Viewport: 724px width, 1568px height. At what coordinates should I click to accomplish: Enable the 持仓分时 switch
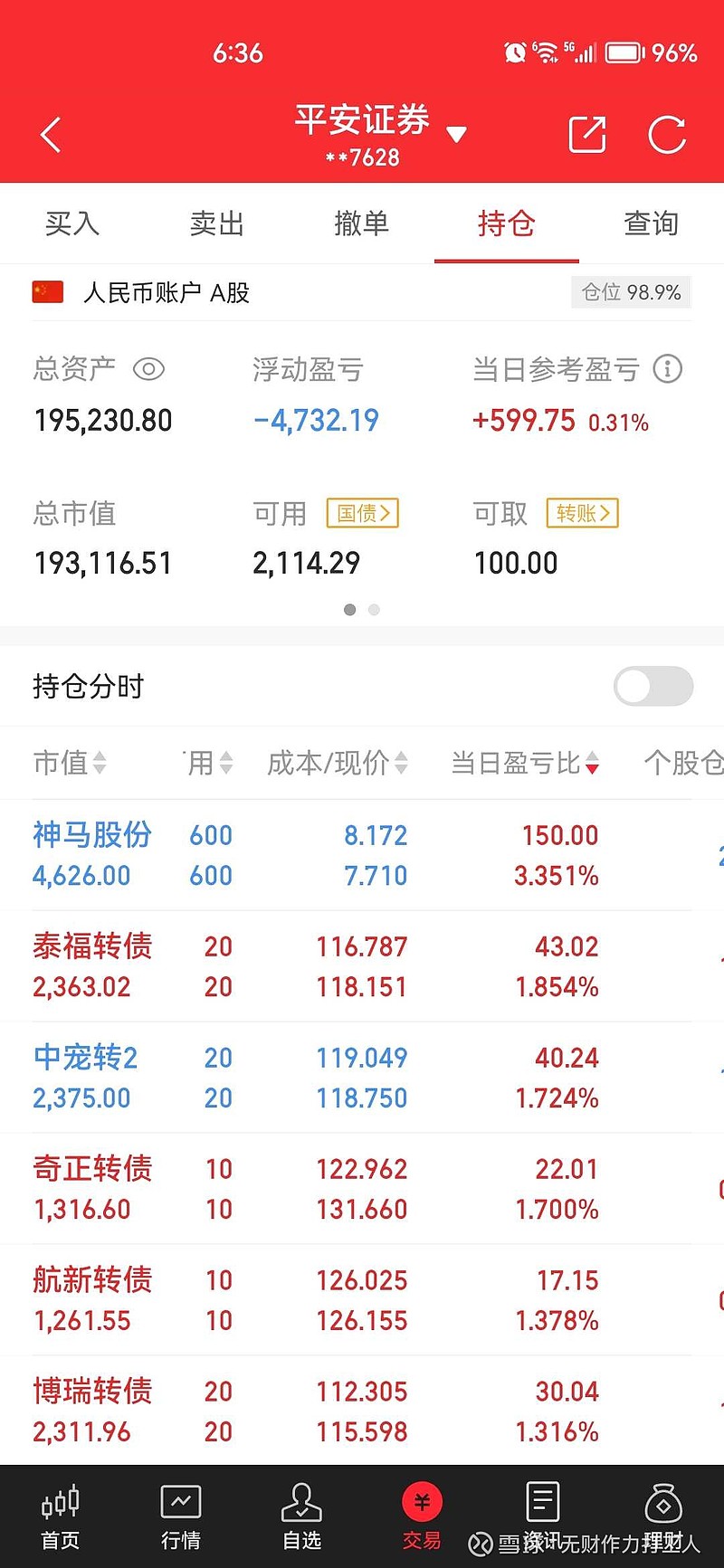pyautogui.click(x=653, y=686)
